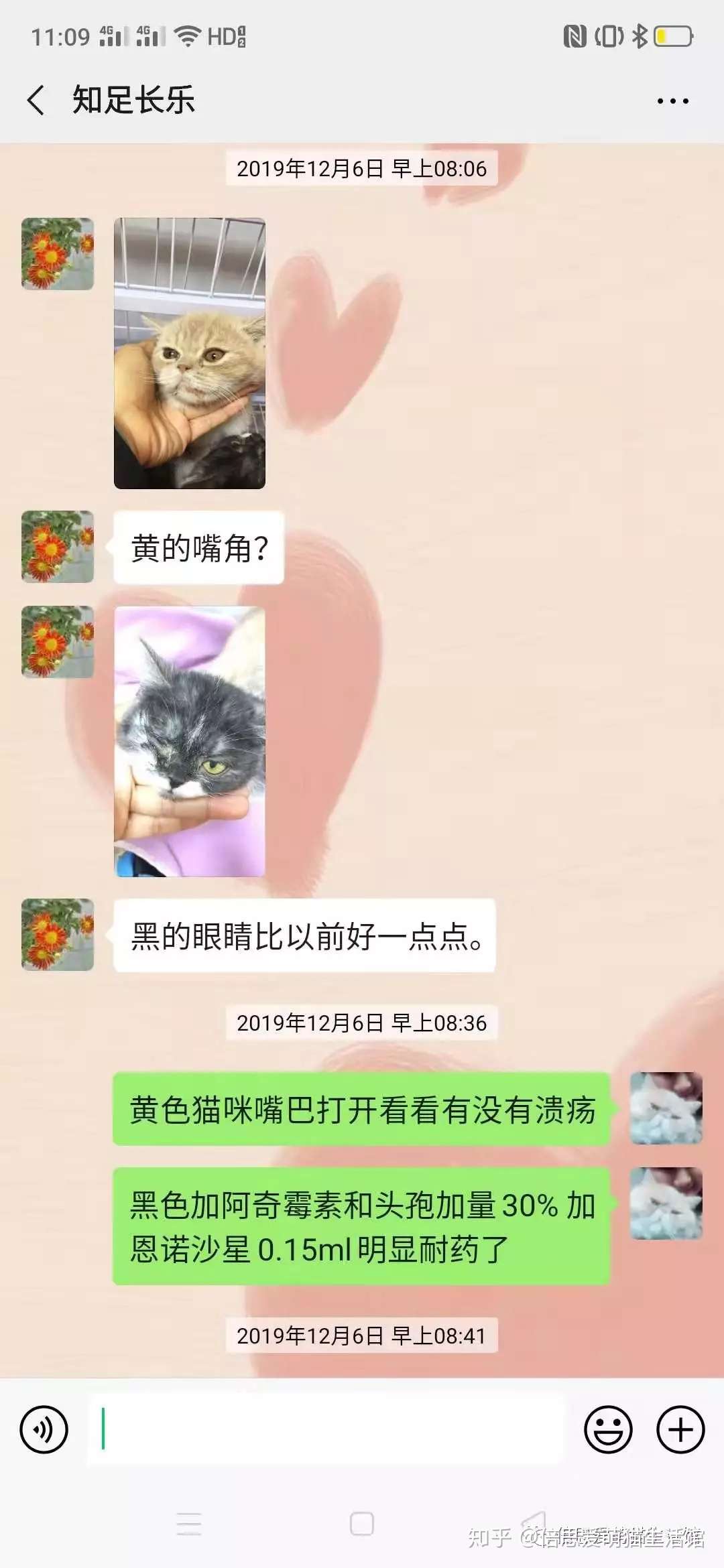Open the orange cat photo in chat
The width and height of the screenshot is (724, 1568).
click(190, 353)
